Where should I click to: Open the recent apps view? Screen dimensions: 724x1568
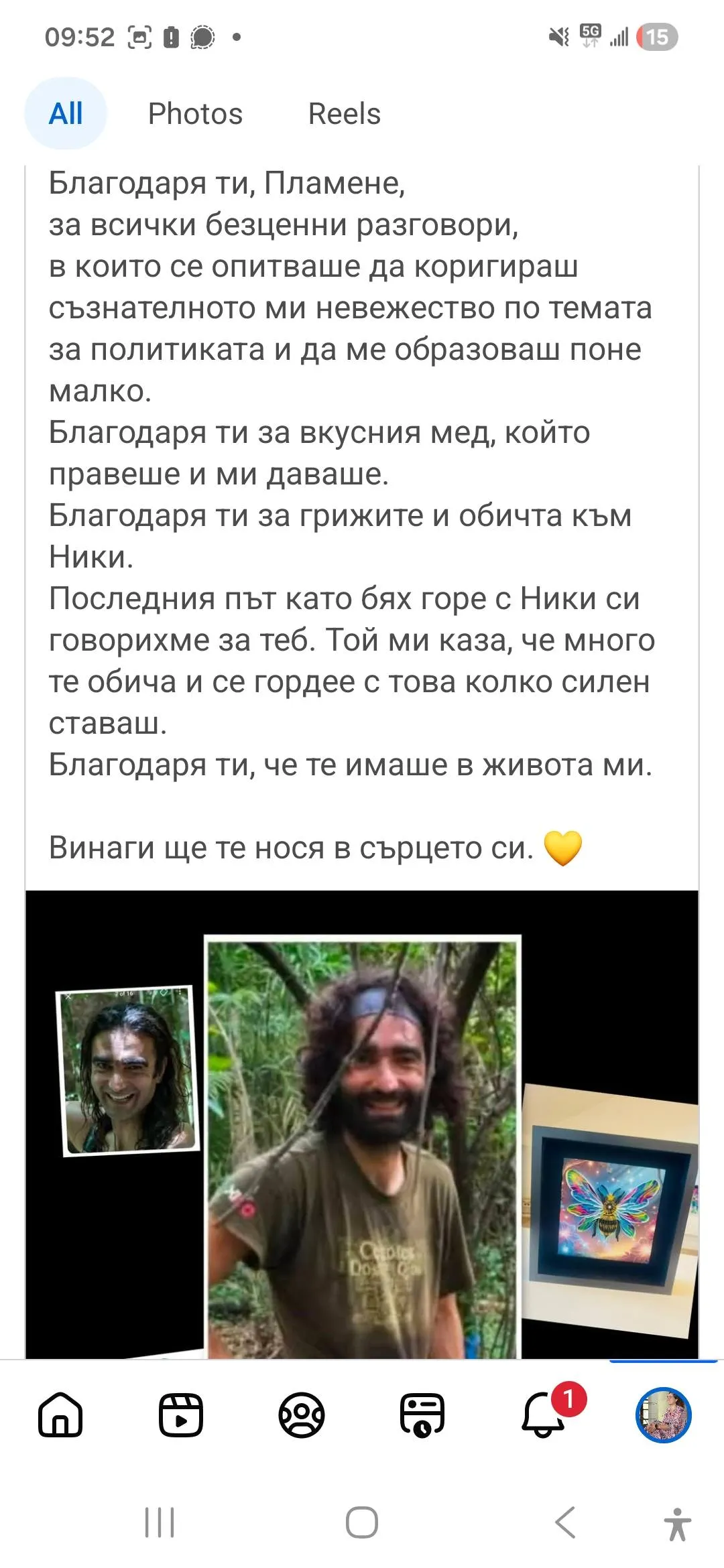tap(160, 1522)
